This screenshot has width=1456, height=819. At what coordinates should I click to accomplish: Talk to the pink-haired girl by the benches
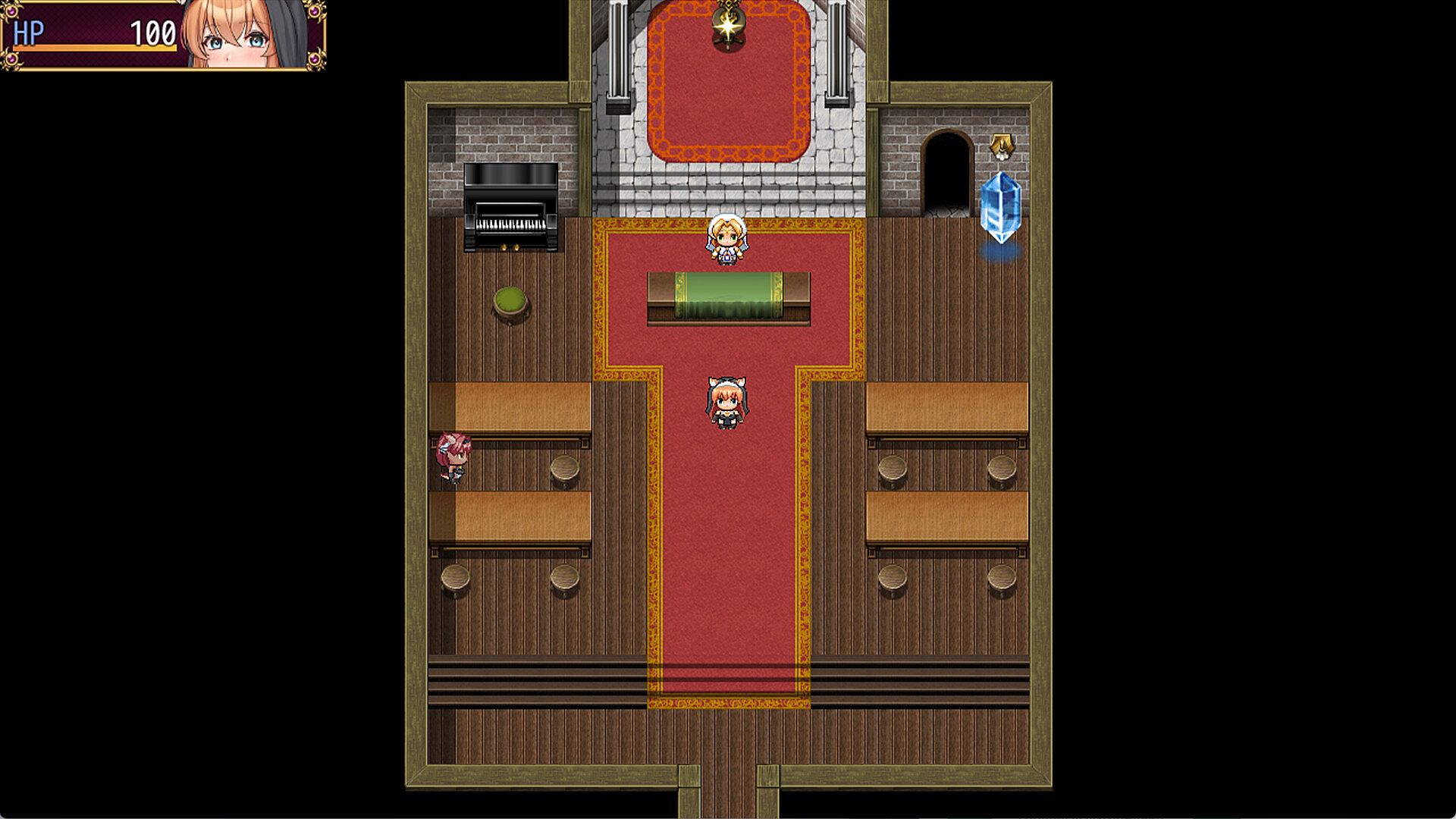click(x=453, y=457)
